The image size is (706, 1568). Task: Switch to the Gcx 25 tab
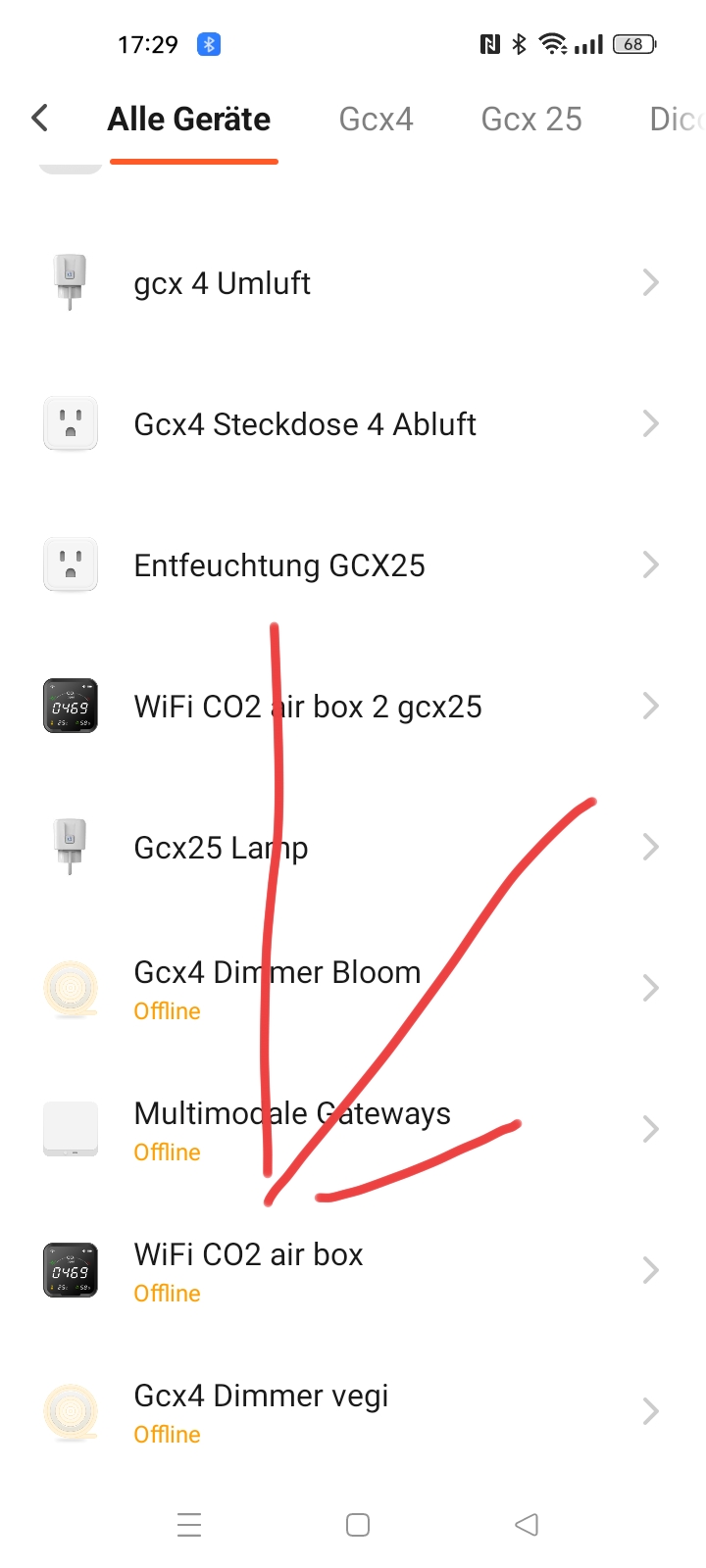tap(530, 120)
